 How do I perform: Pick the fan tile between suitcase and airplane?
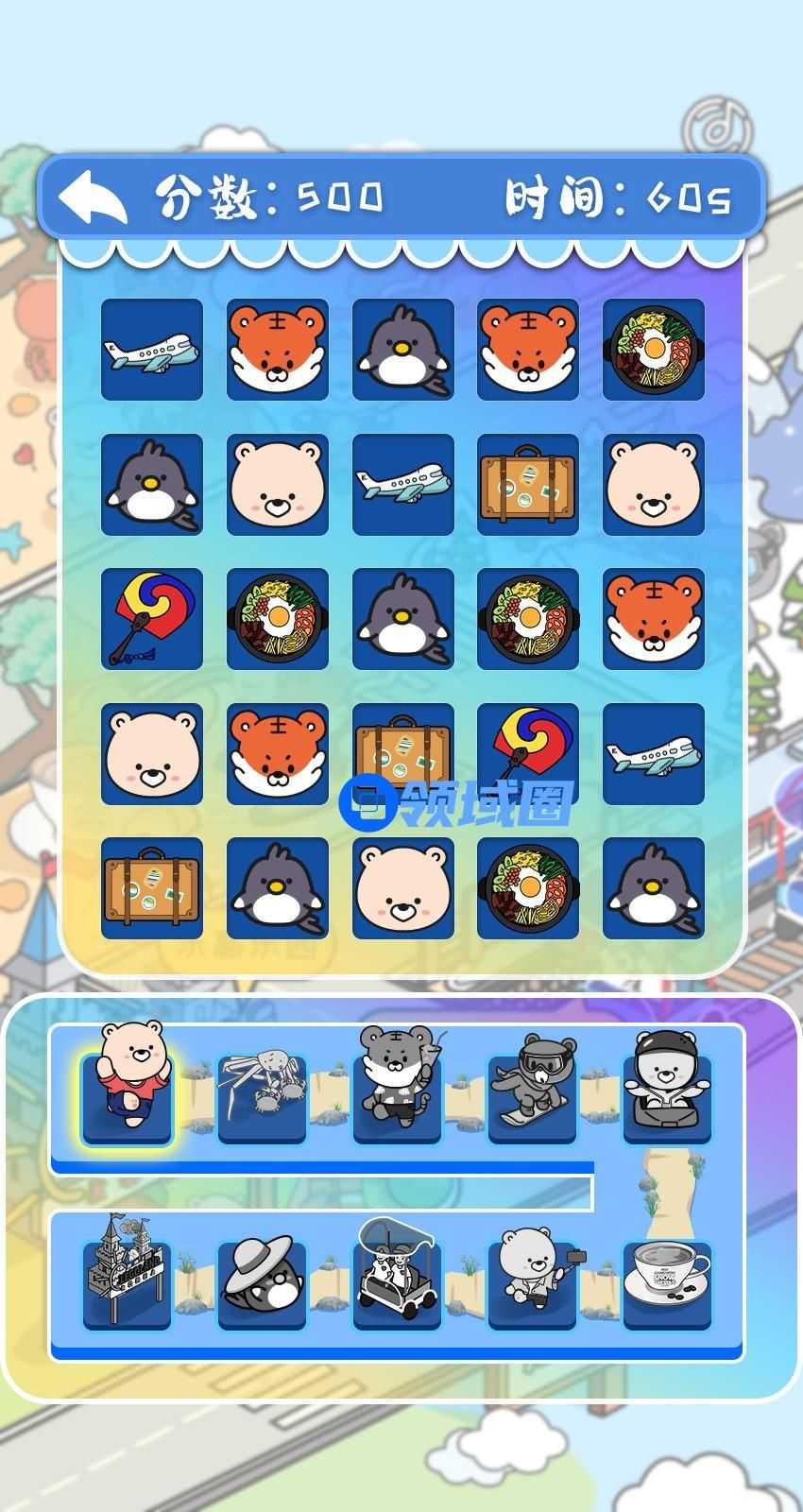(x=528, y=754)
